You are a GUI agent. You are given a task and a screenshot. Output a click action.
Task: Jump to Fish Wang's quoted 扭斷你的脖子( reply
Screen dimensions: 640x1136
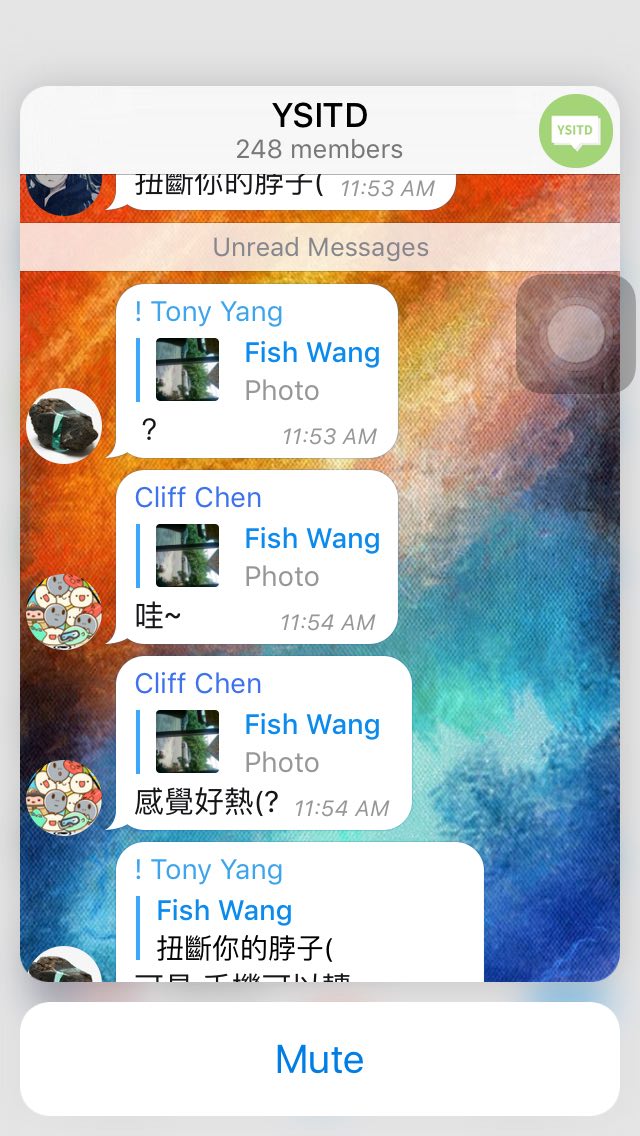245,928
